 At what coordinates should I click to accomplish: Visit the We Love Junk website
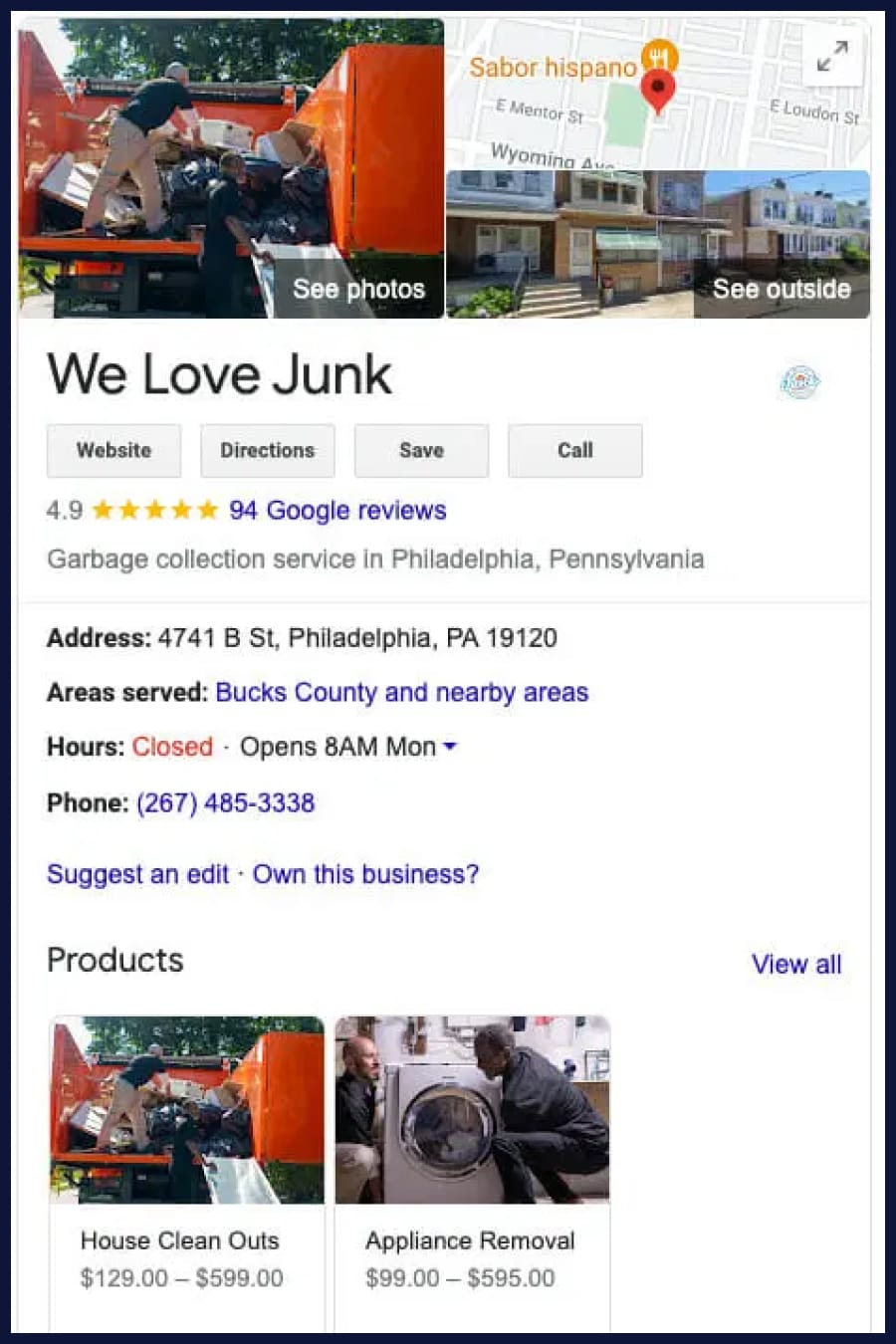(113, 450)
